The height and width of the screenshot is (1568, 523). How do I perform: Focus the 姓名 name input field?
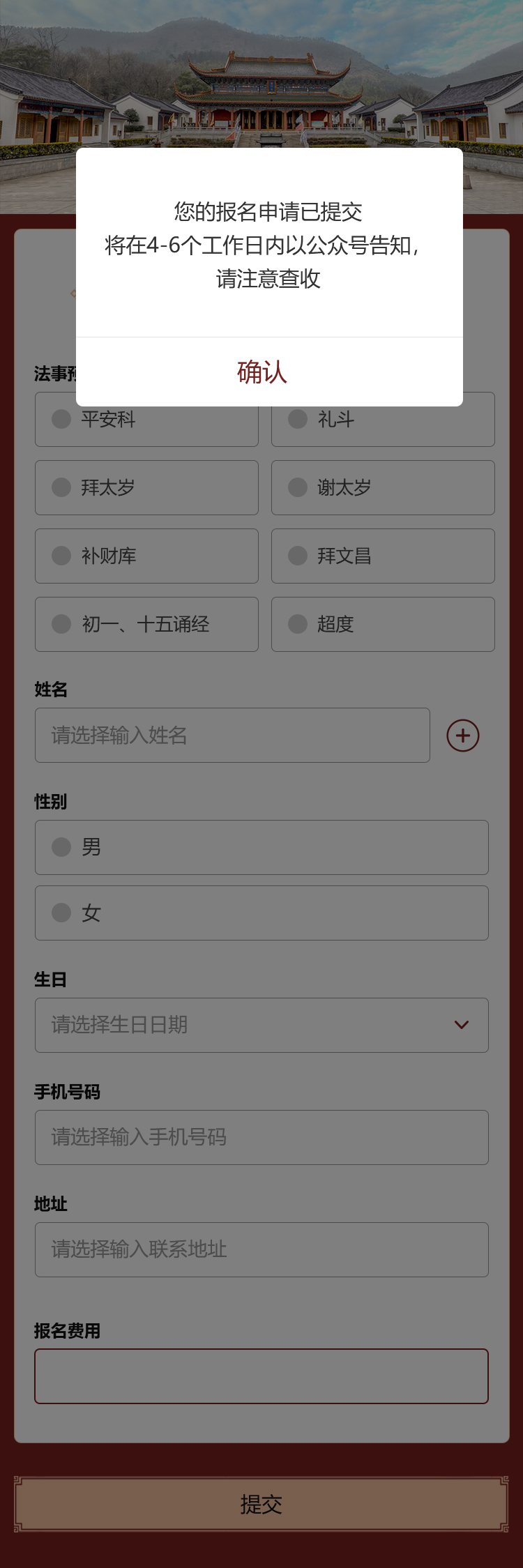(x=232, y=736)
